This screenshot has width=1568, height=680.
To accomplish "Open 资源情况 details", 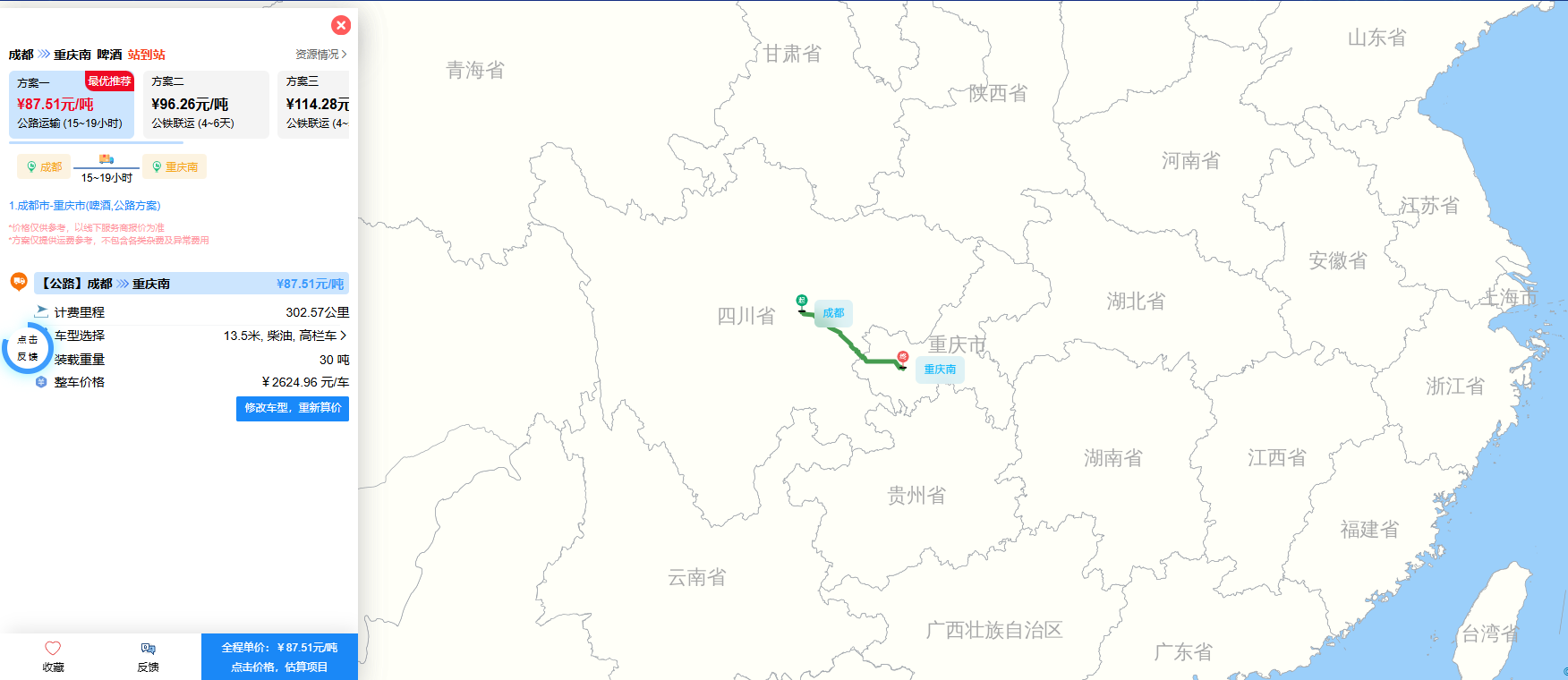I will click(x=320, y=55).
